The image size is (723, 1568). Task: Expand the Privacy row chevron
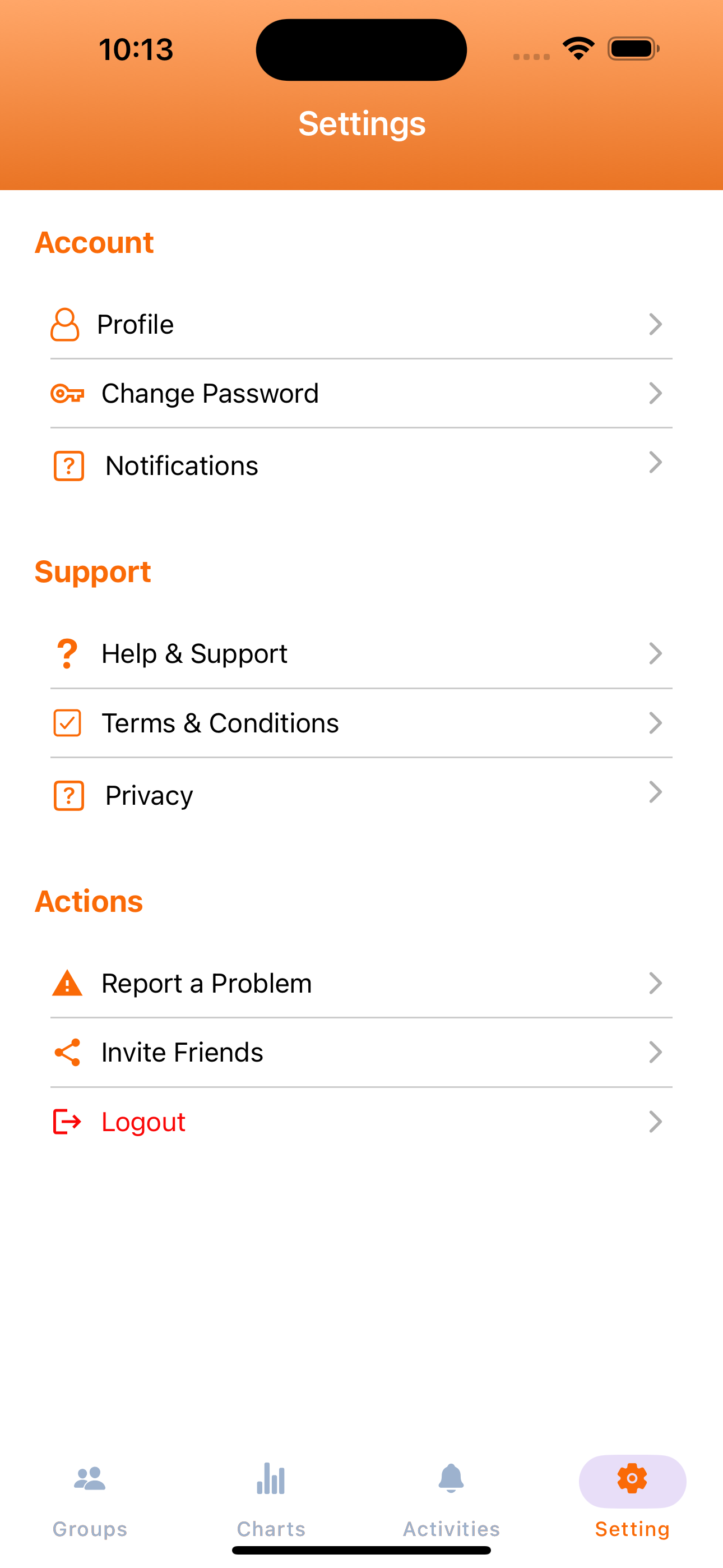pyautogui.click(x=655, y=792)
